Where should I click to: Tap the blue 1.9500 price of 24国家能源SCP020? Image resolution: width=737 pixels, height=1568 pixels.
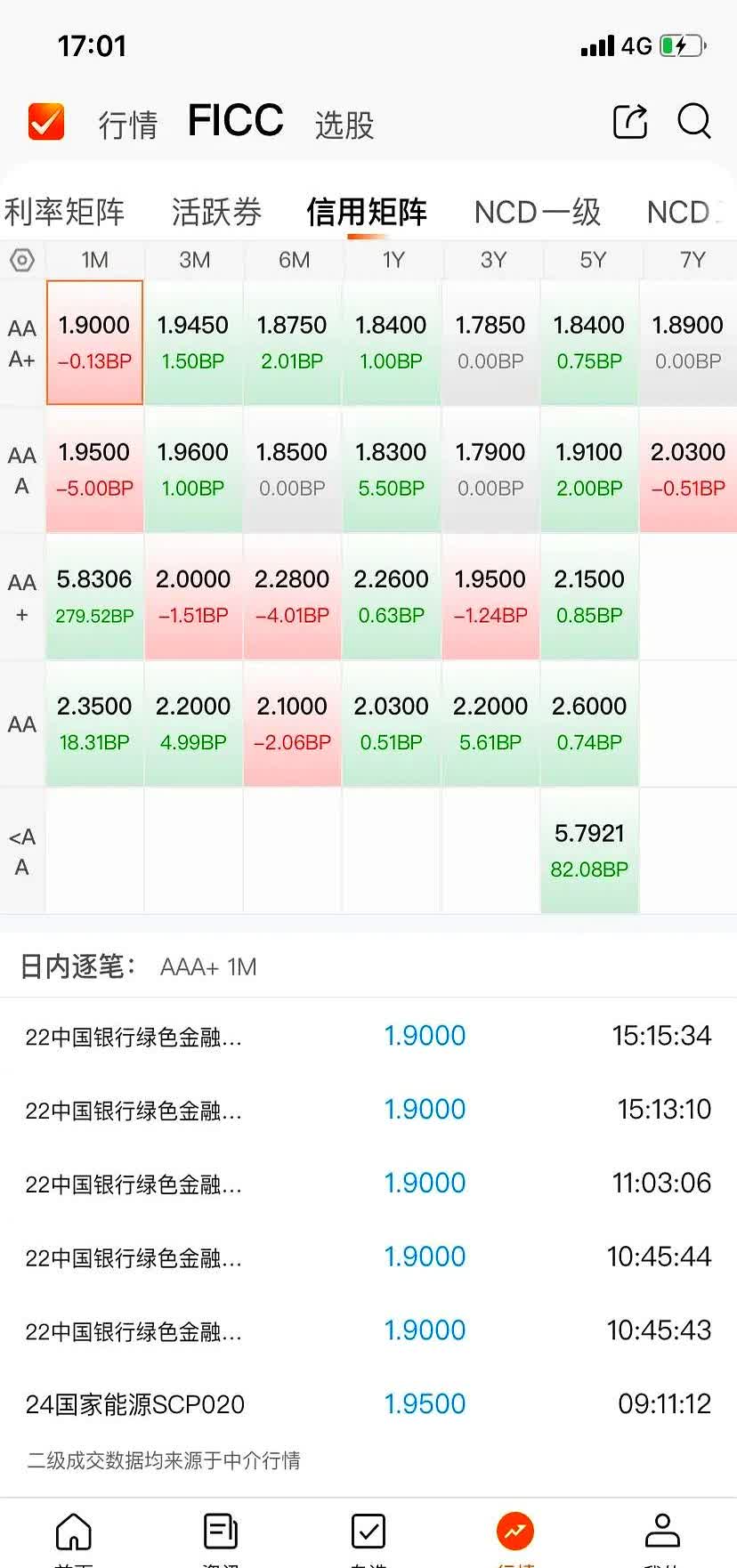425,1403
